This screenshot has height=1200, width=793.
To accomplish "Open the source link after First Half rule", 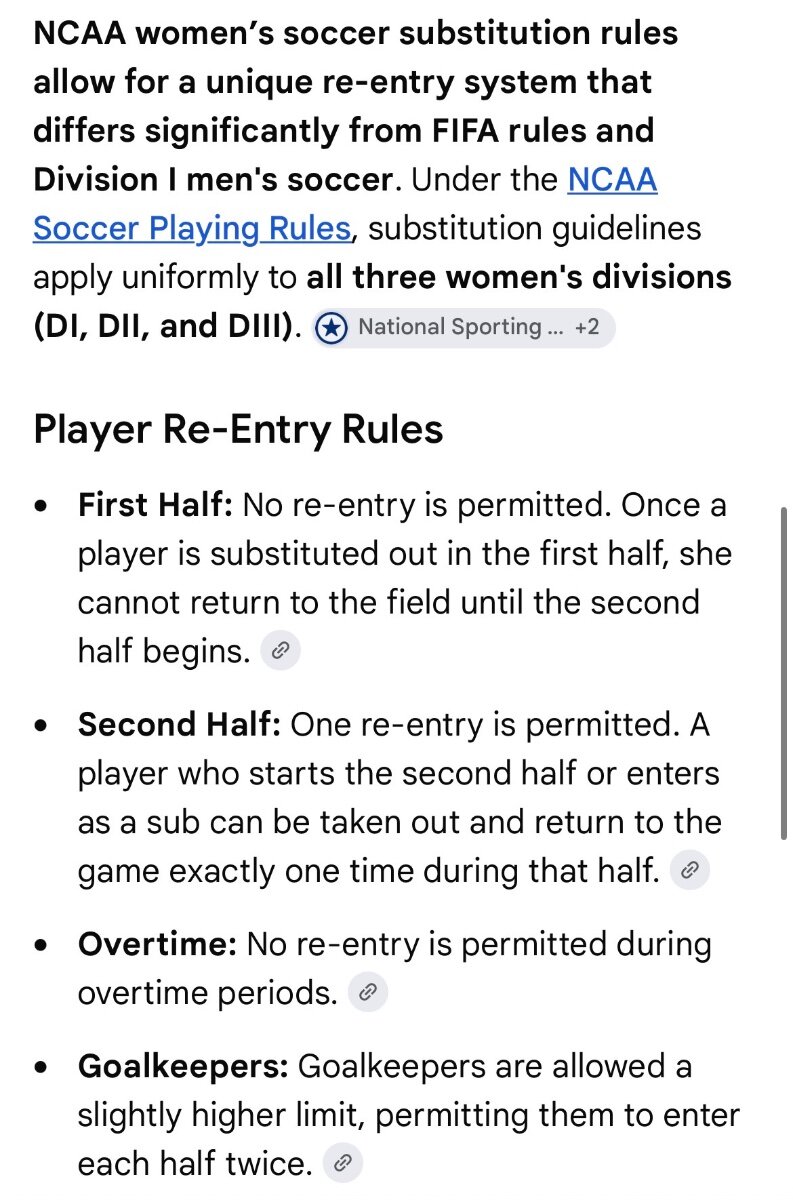I will 280,652.
